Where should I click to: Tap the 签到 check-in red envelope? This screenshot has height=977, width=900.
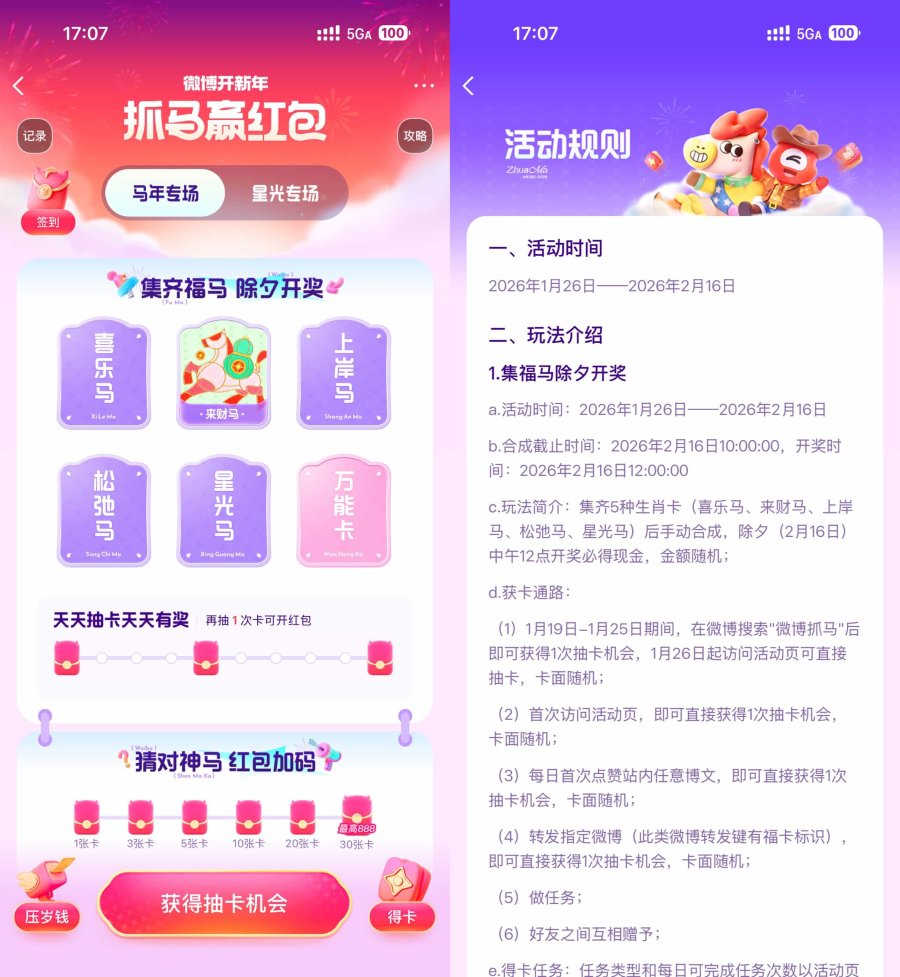[48, 200]
